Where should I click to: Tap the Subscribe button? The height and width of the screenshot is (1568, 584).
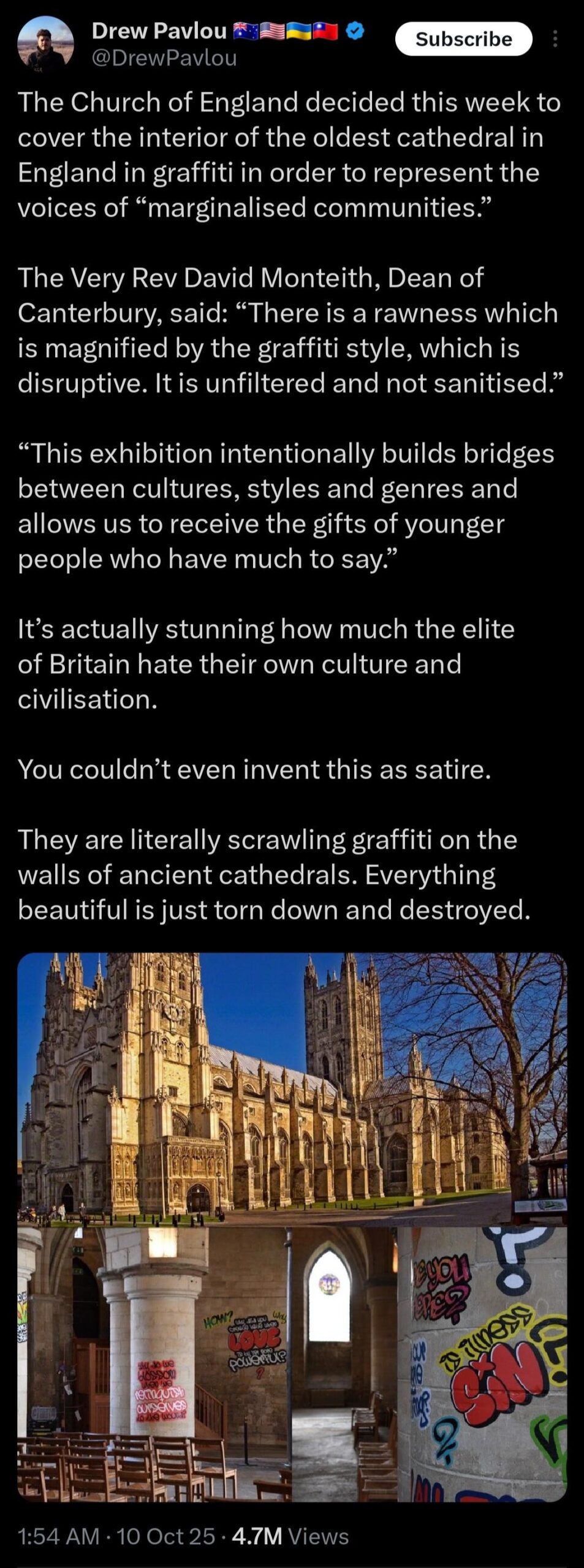pos(463,39)
